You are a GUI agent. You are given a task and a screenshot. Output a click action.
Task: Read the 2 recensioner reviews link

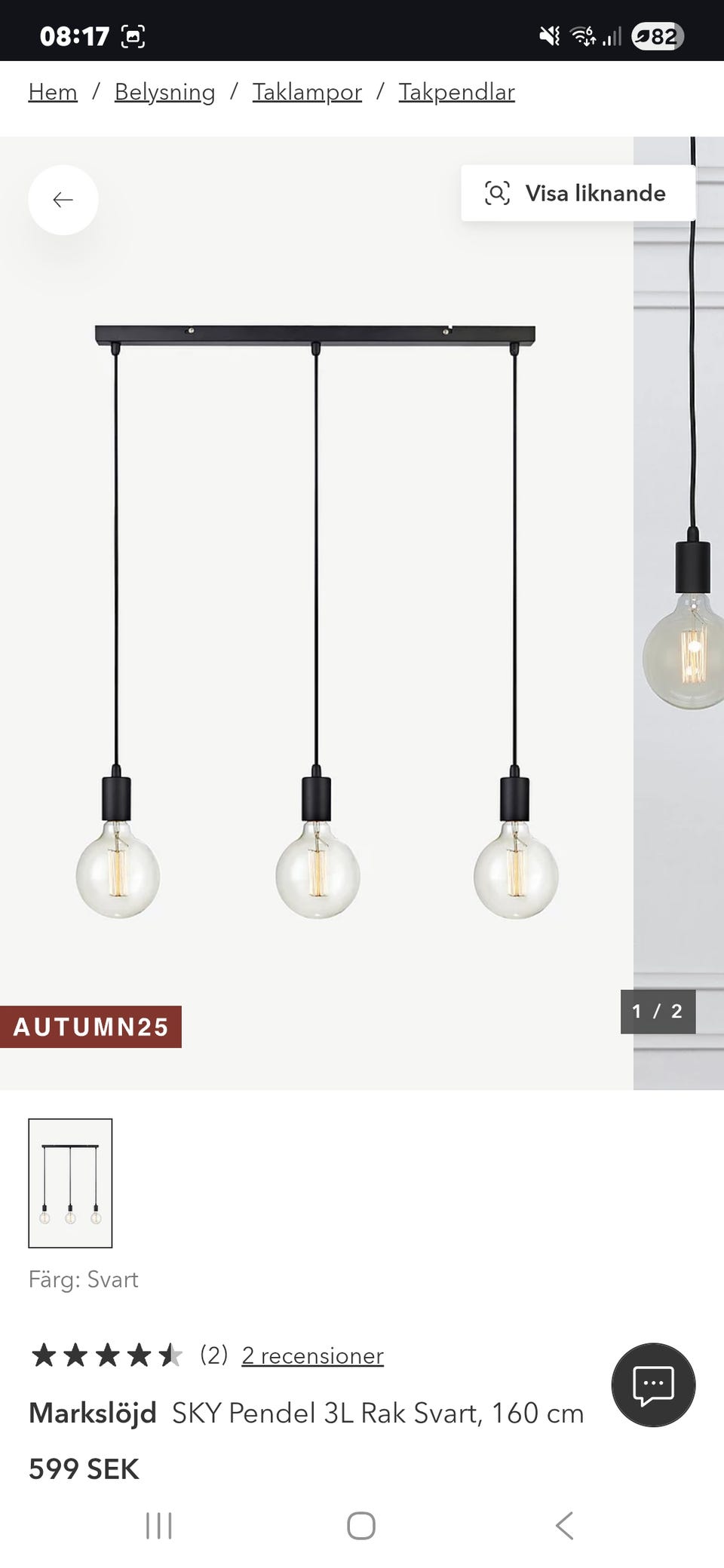pyautogui.click(x=312, y=1355)
